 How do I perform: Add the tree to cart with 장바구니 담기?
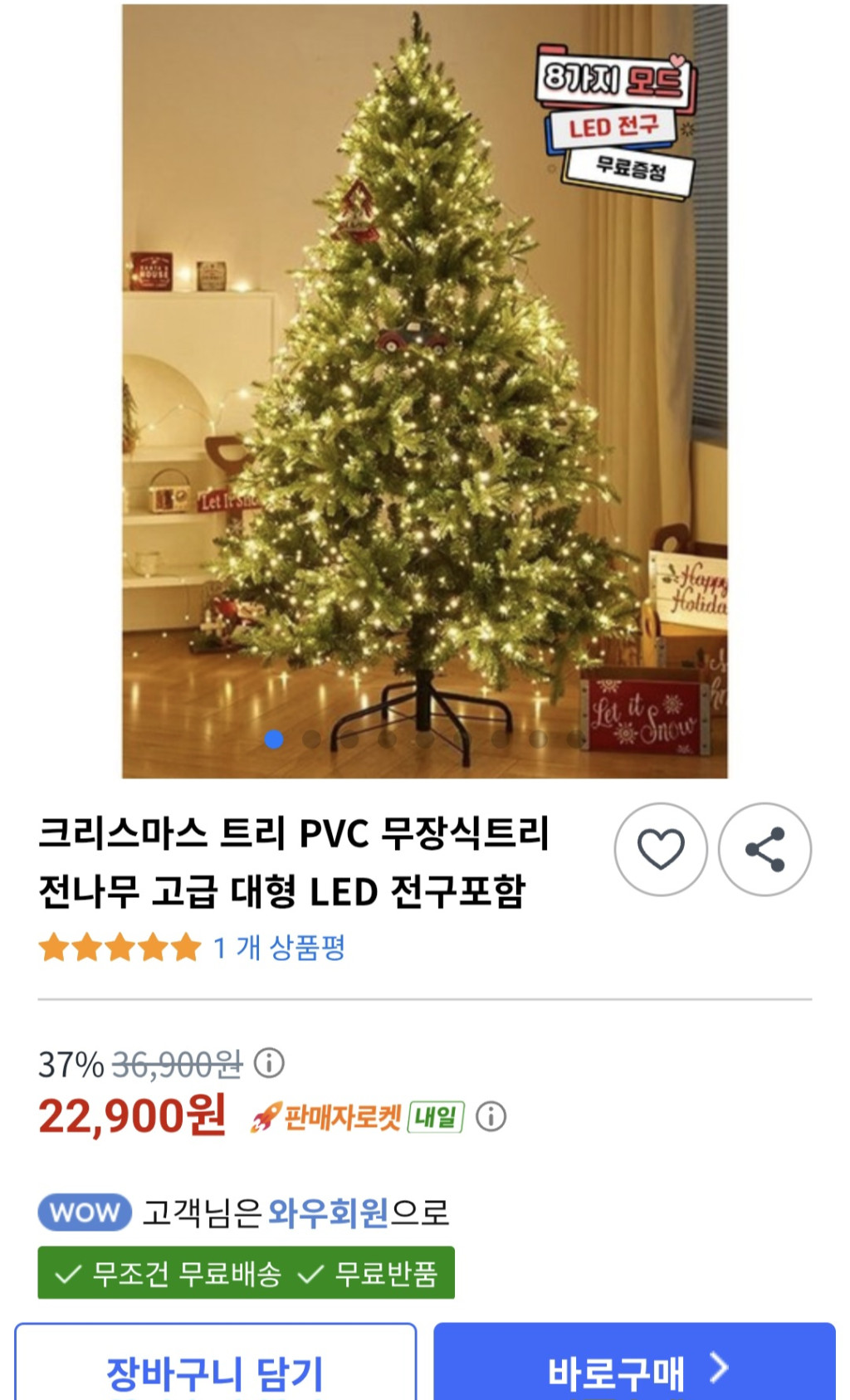click(215, 1365)
